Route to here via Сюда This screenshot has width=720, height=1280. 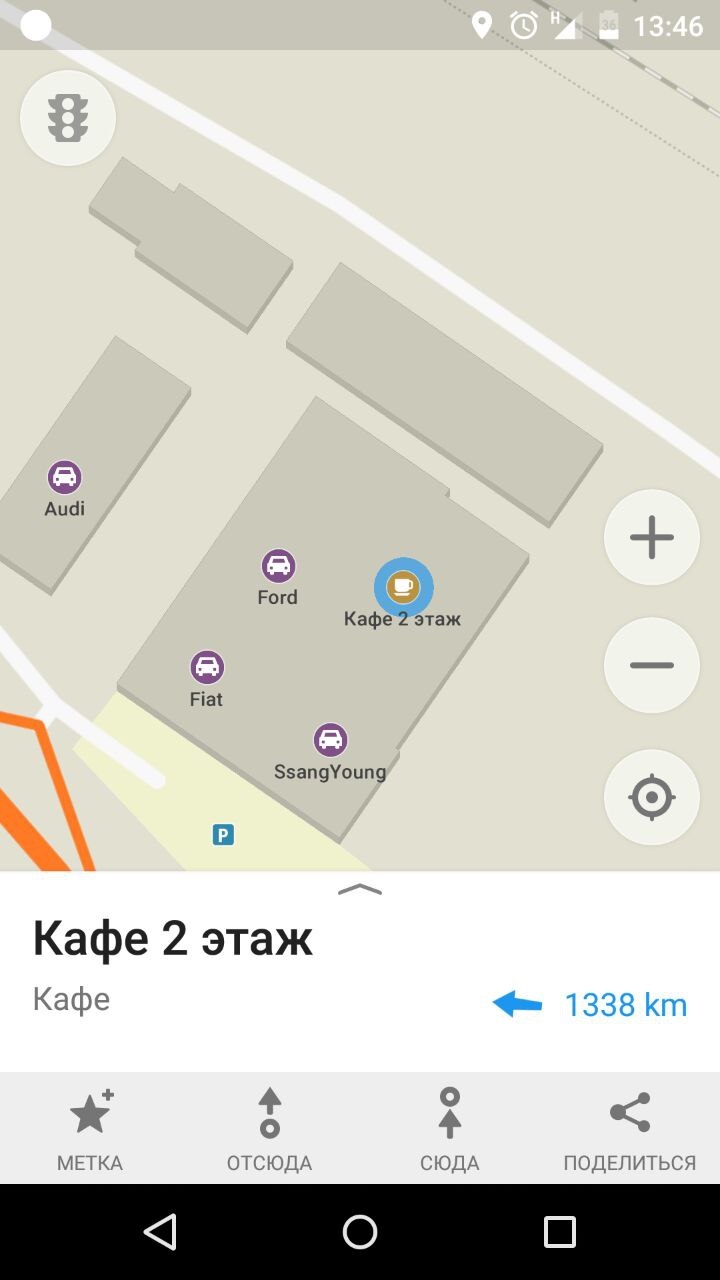[450, 1129]
